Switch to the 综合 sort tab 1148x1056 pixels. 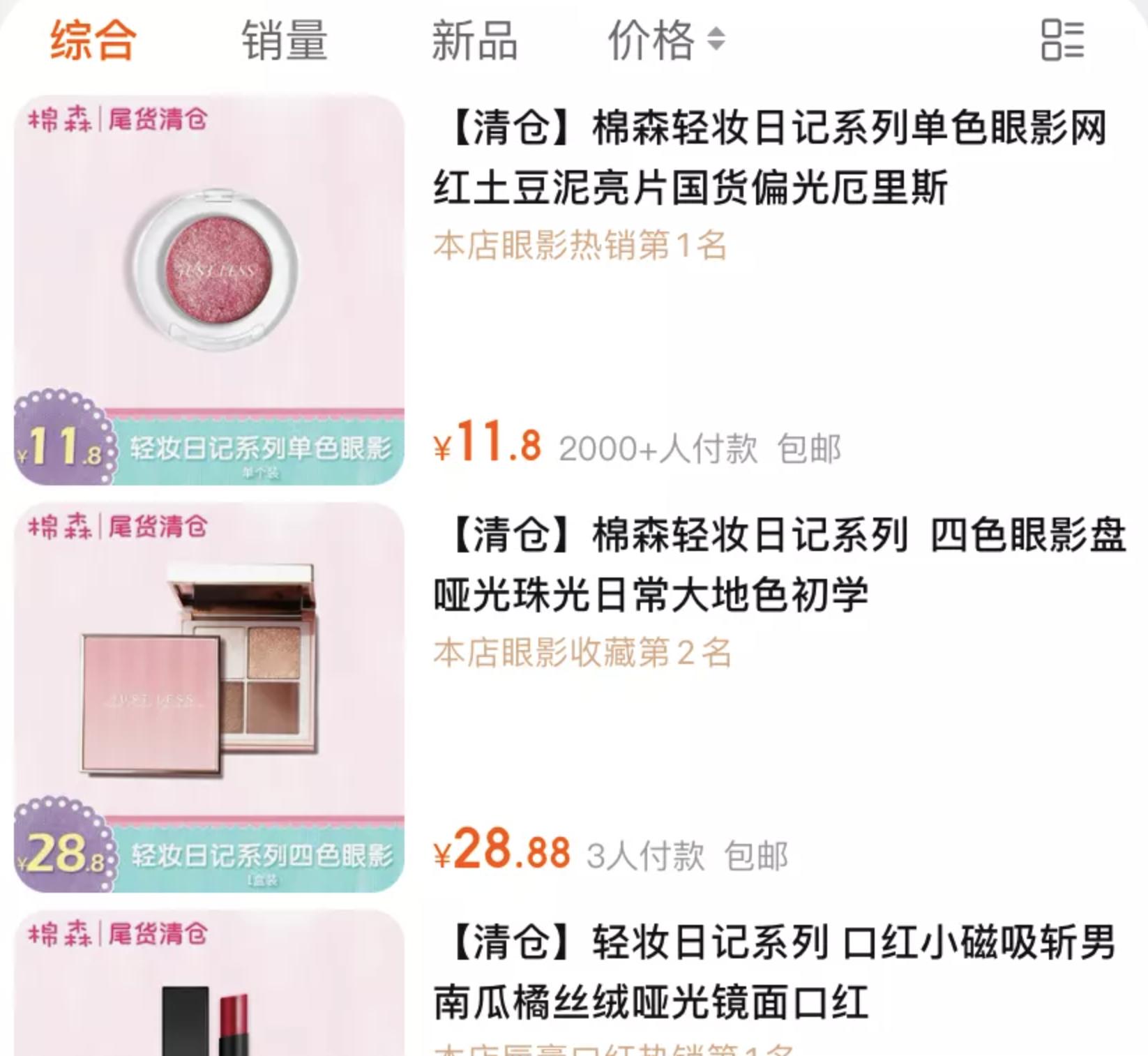point(93,40)
